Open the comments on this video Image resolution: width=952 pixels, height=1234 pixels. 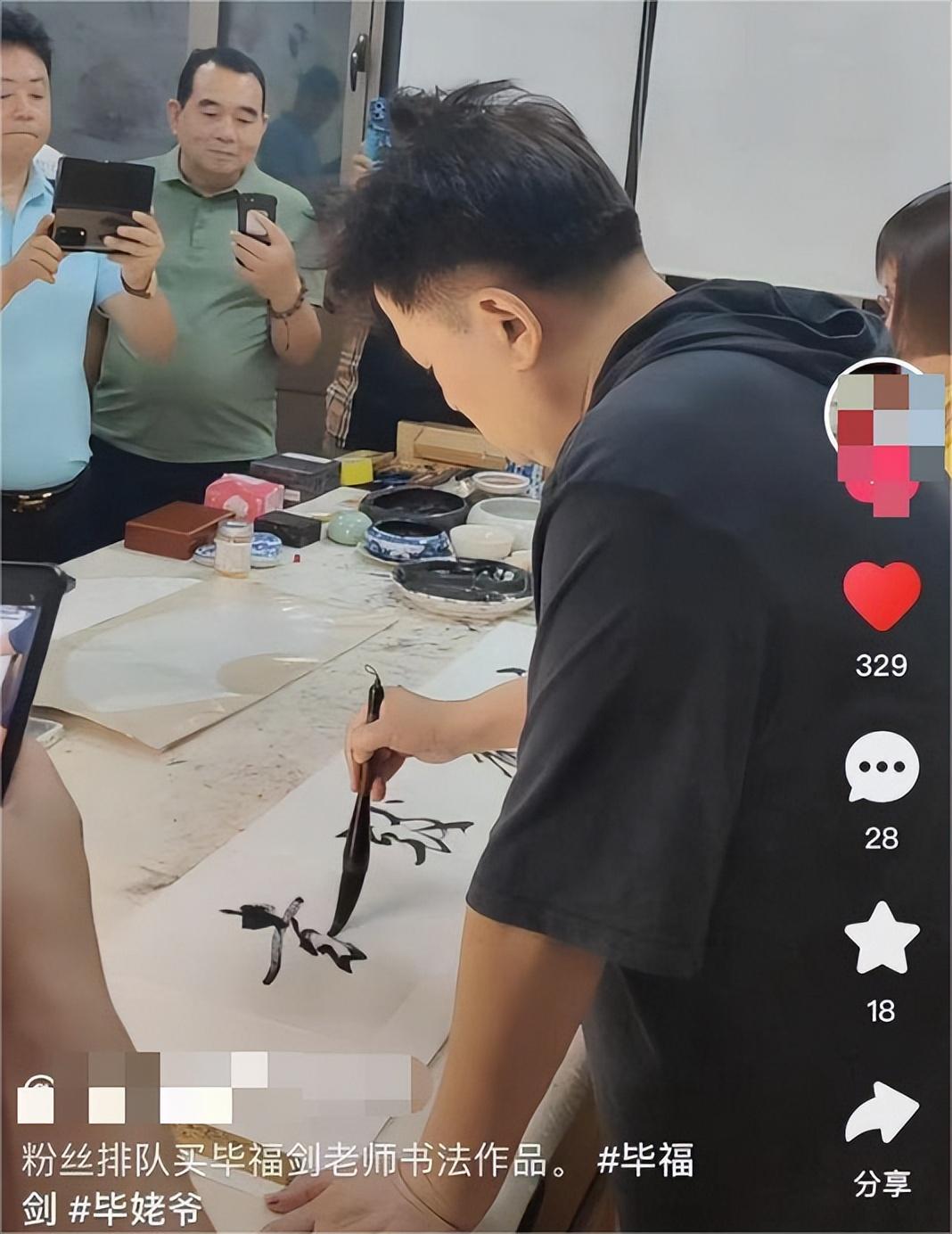point(881,768)
